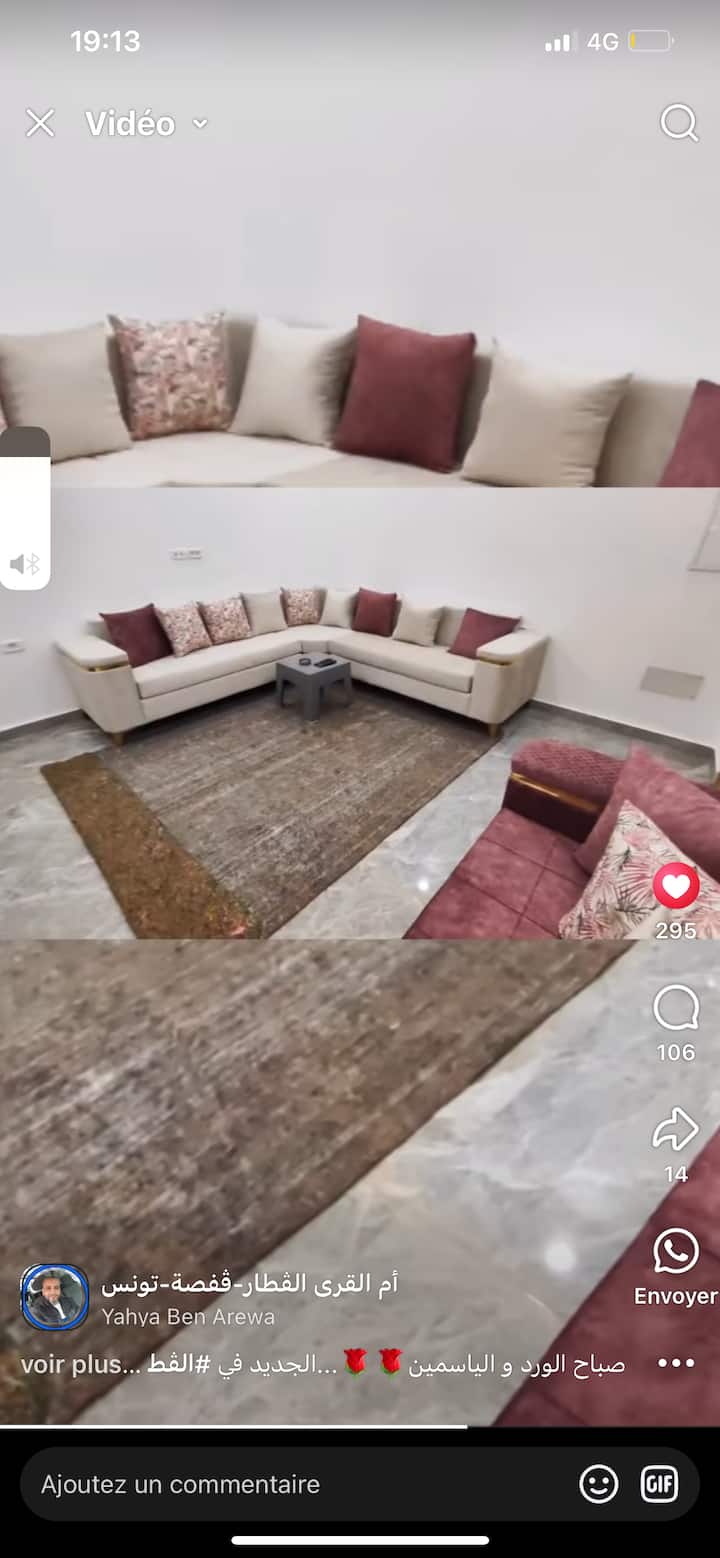Image resolution: width=720 pixels, height=1558 pixels.
Task: Share this video with the arrow icon
Action: [676, 1130]
